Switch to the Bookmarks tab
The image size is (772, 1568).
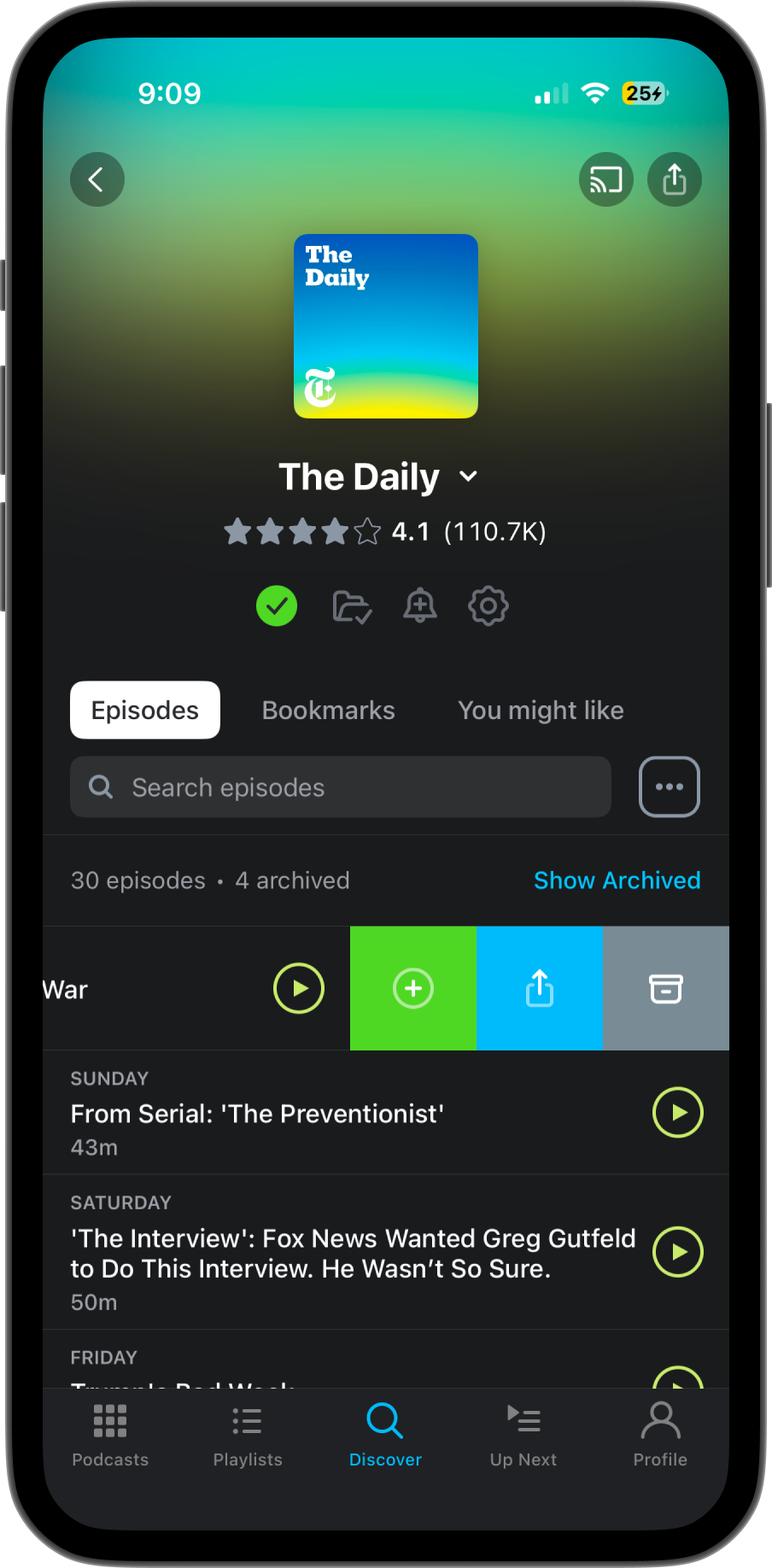click(328, 711)
